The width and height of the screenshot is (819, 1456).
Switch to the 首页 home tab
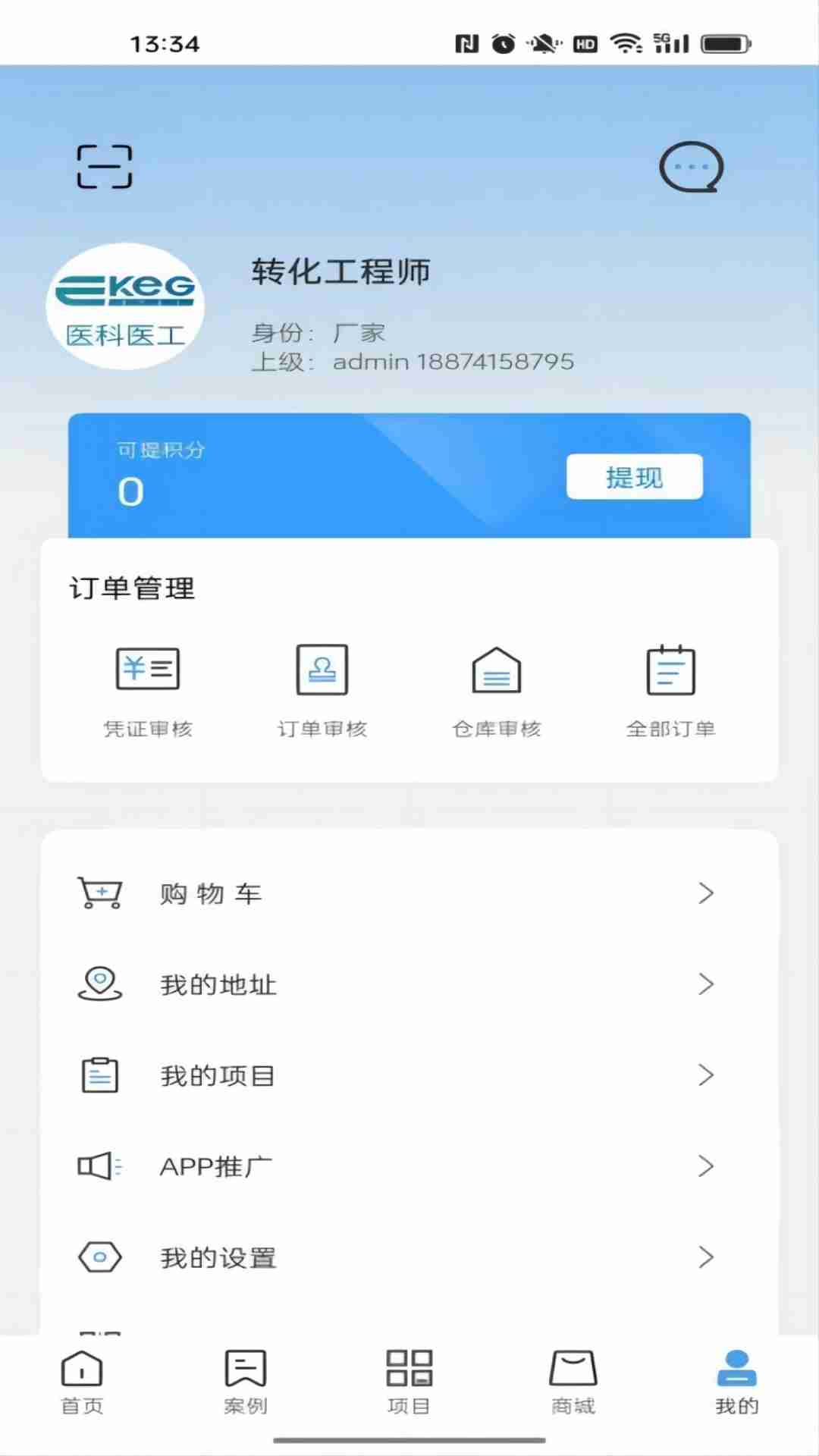(82, 1382)
